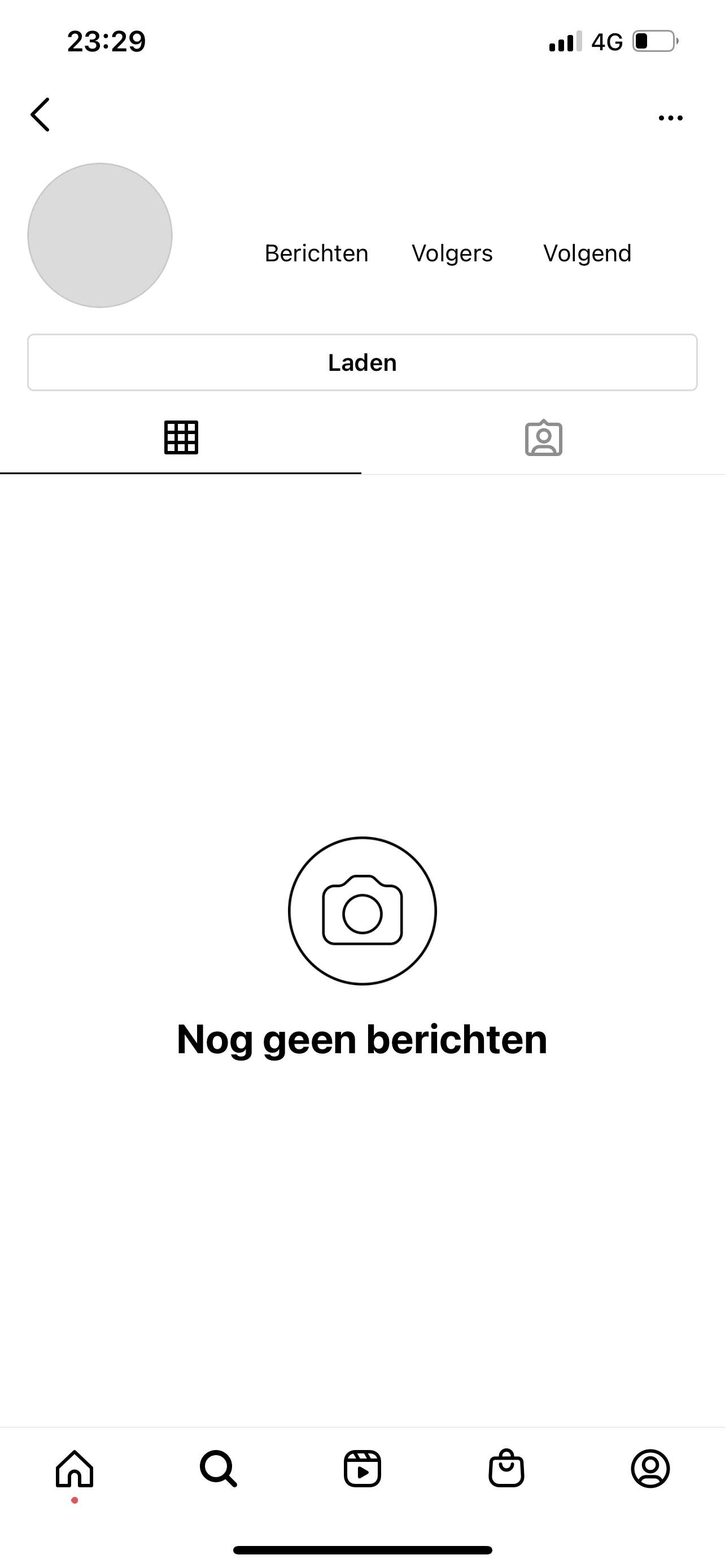The height and width of the screenshot is (1568, 725).
Task: Go to the home feed
Action: pyautogui.click(x=75, y=1469)
